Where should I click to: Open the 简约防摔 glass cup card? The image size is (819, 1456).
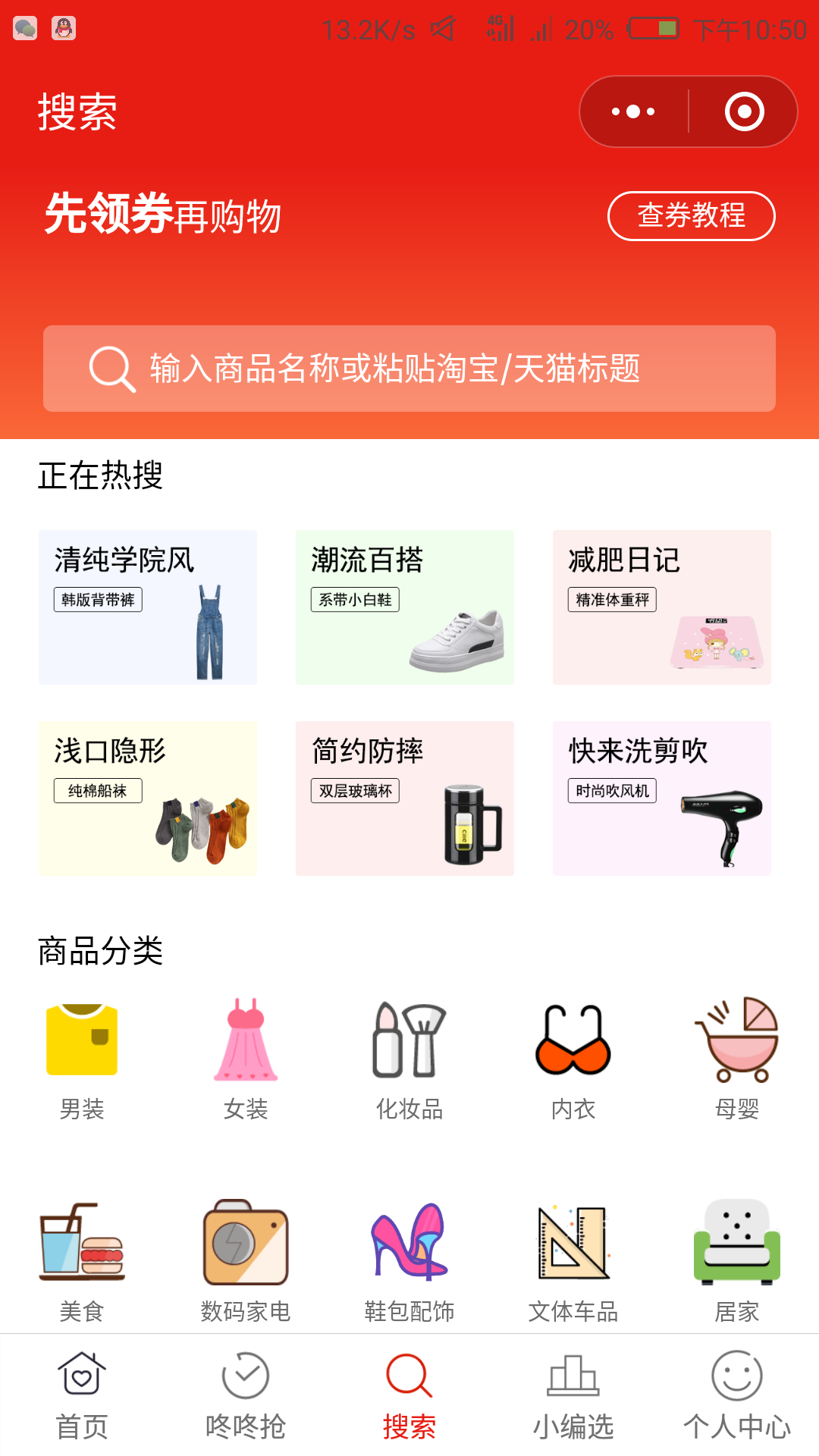click(405, 799)
